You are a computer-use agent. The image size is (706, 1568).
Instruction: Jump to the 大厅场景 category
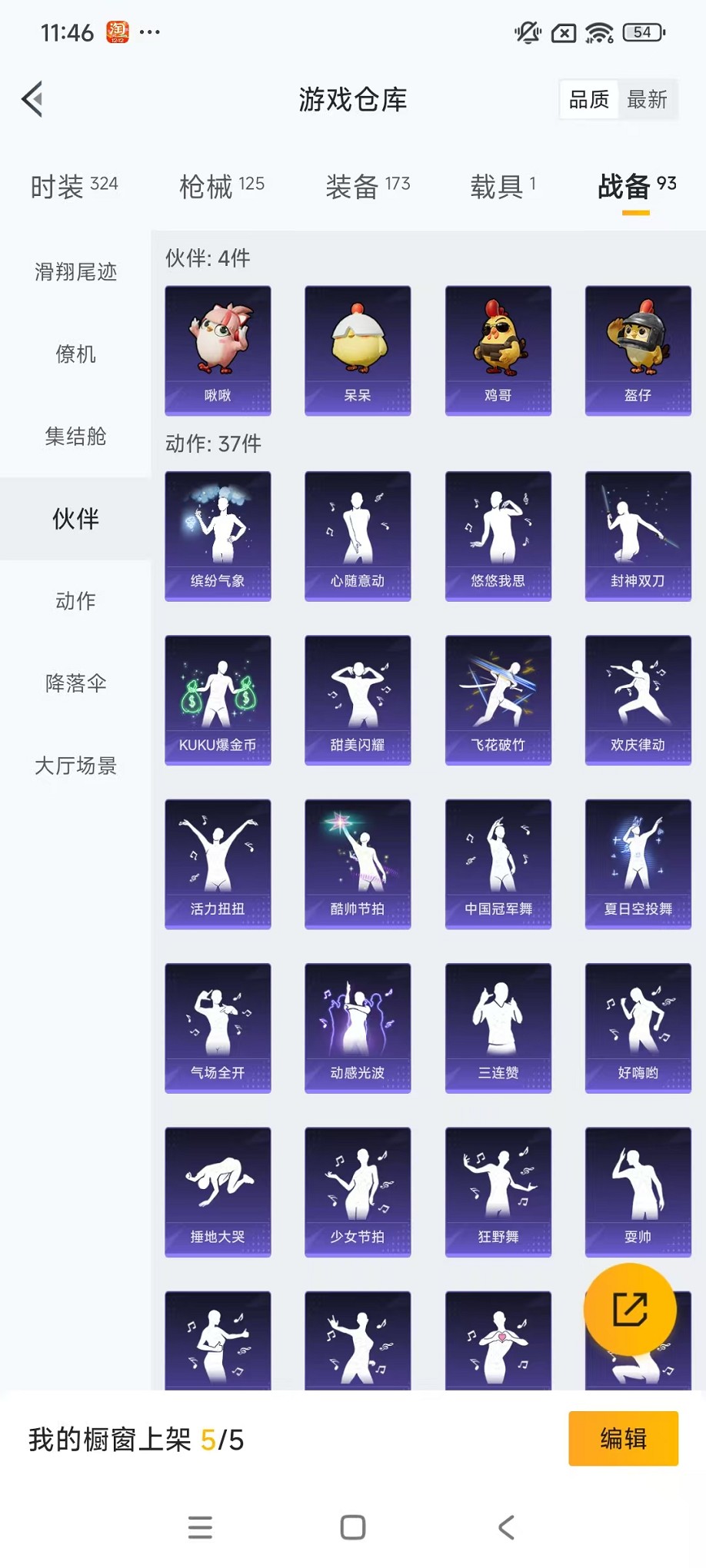pos(75,766)
